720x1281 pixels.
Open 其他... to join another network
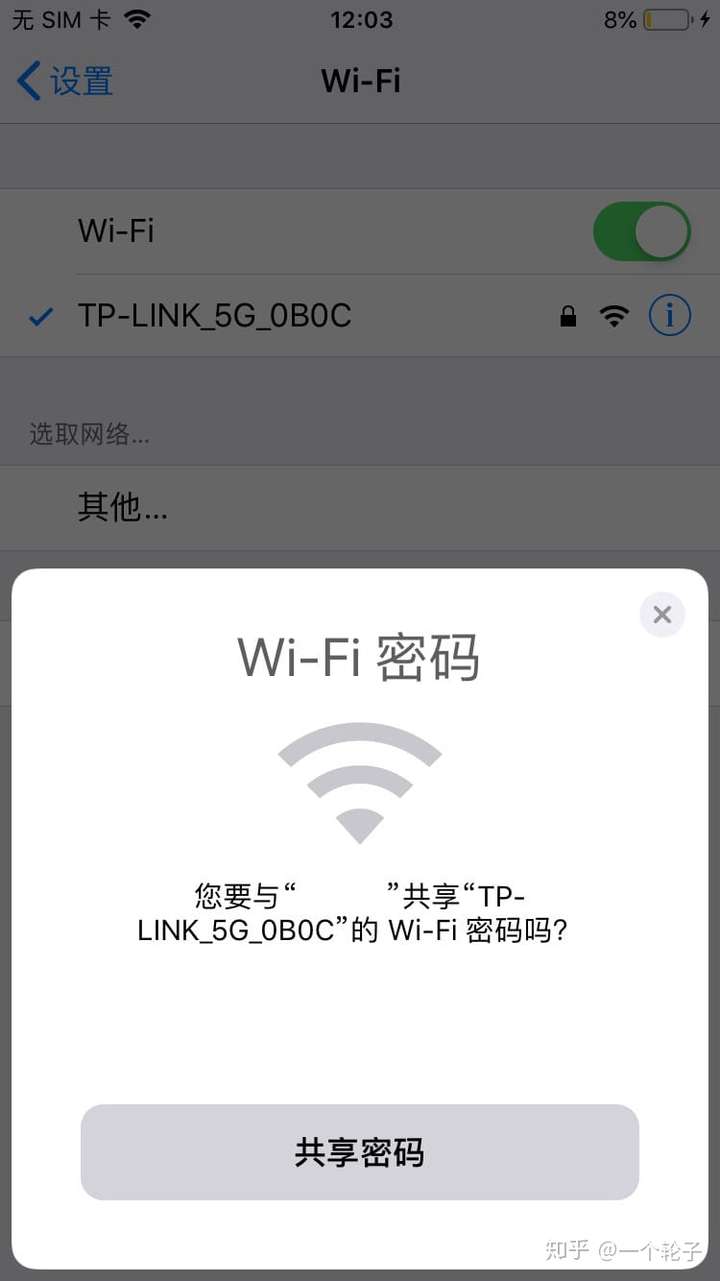coord(123,508)
